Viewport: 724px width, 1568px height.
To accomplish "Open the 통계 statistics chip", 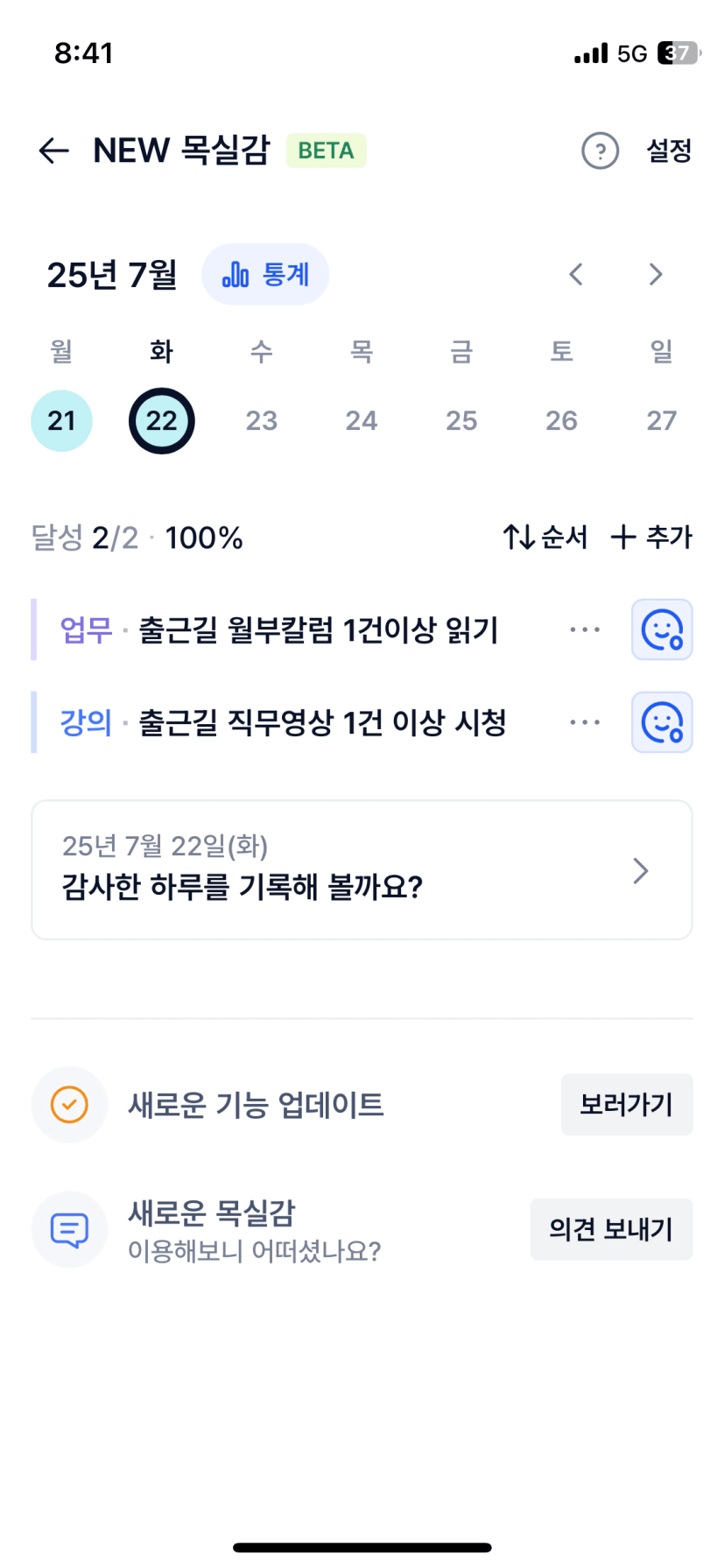I will pos(265,274).
